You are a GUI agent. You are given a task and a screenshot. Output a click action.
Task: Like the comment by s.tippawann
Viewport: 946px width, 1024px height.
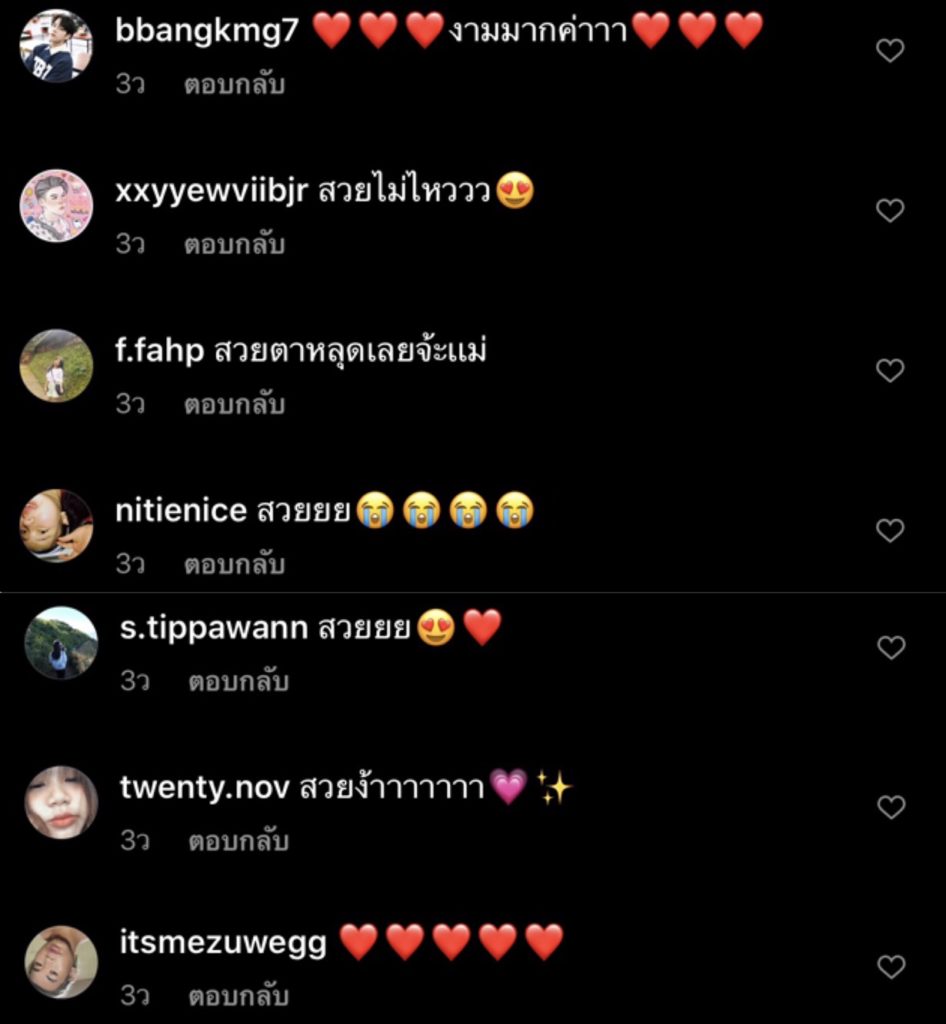(890, 648)
